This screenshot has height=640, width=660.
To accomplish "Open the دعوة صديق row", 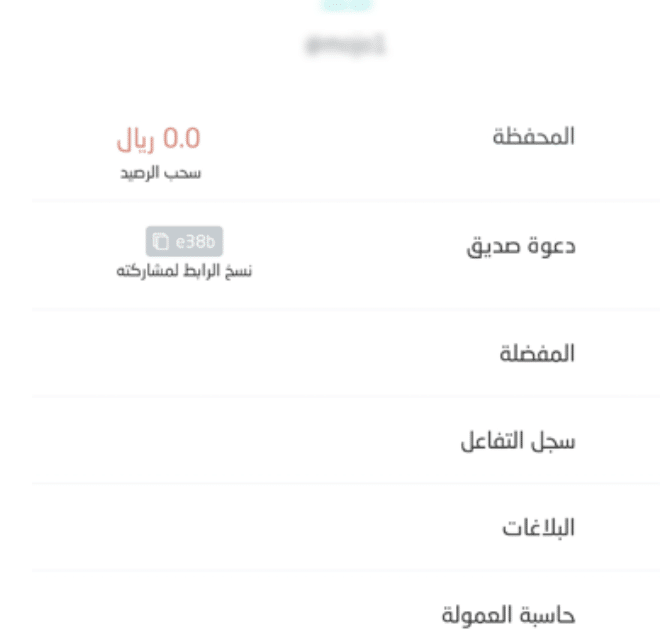I will pyautogui.click(x=520, y=246).
